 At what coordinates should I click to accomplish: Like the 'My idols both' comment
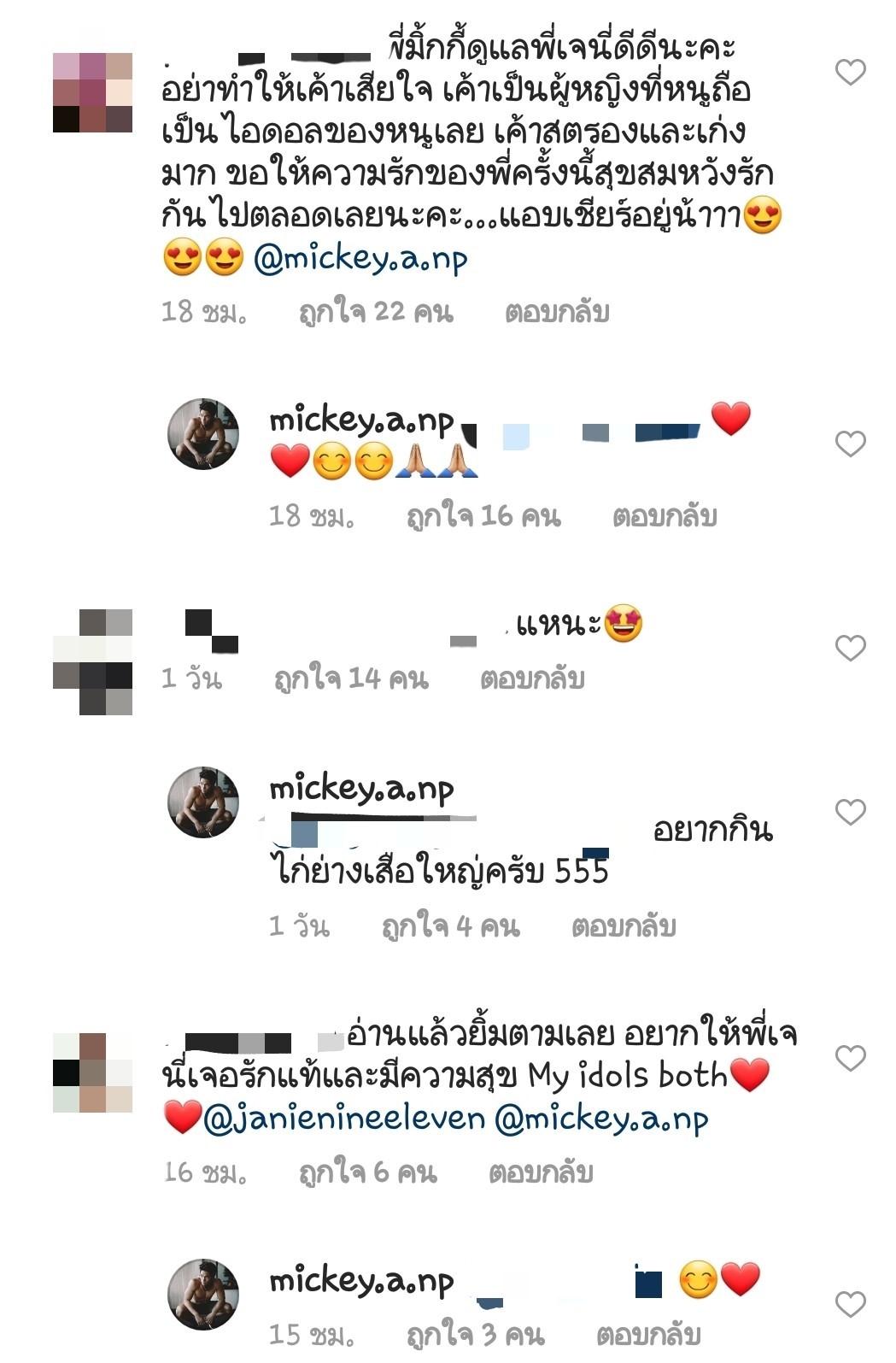pyautogui.click(x=850, y=1058)
